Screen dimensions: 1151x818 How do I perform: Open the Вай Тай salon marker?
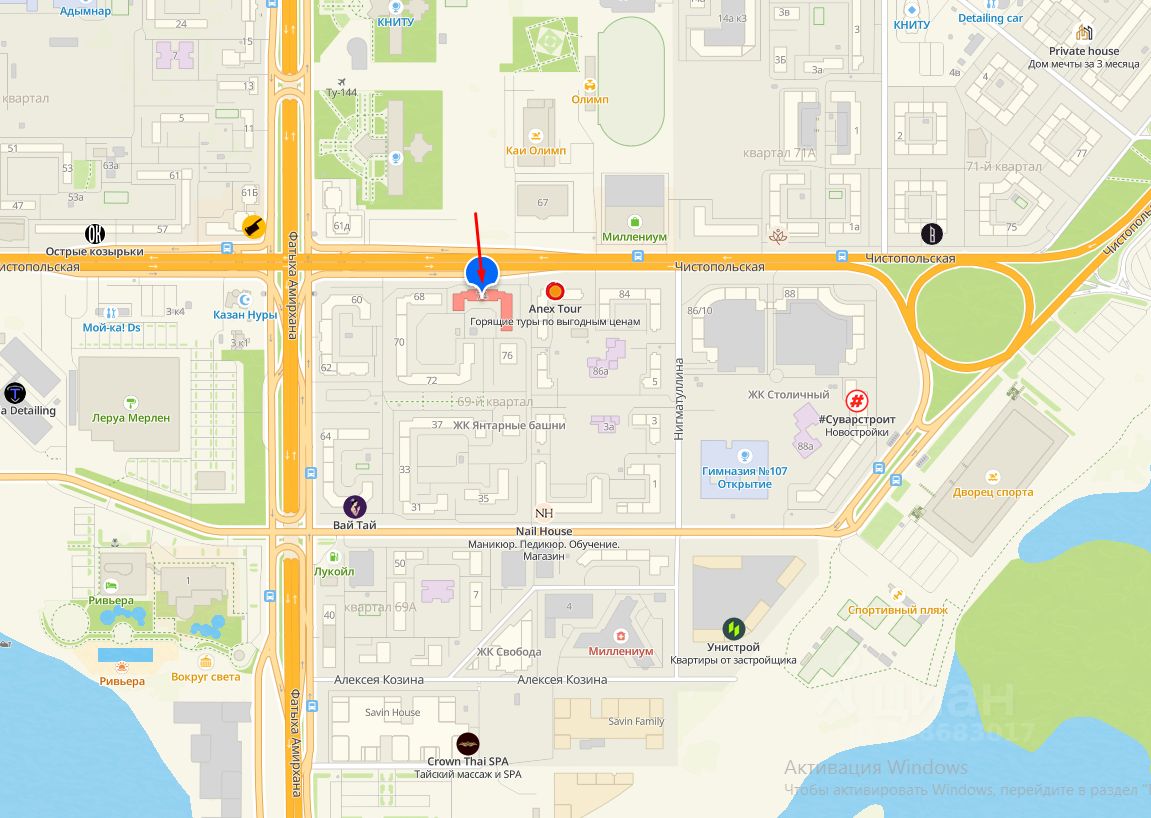coord(355,507)
